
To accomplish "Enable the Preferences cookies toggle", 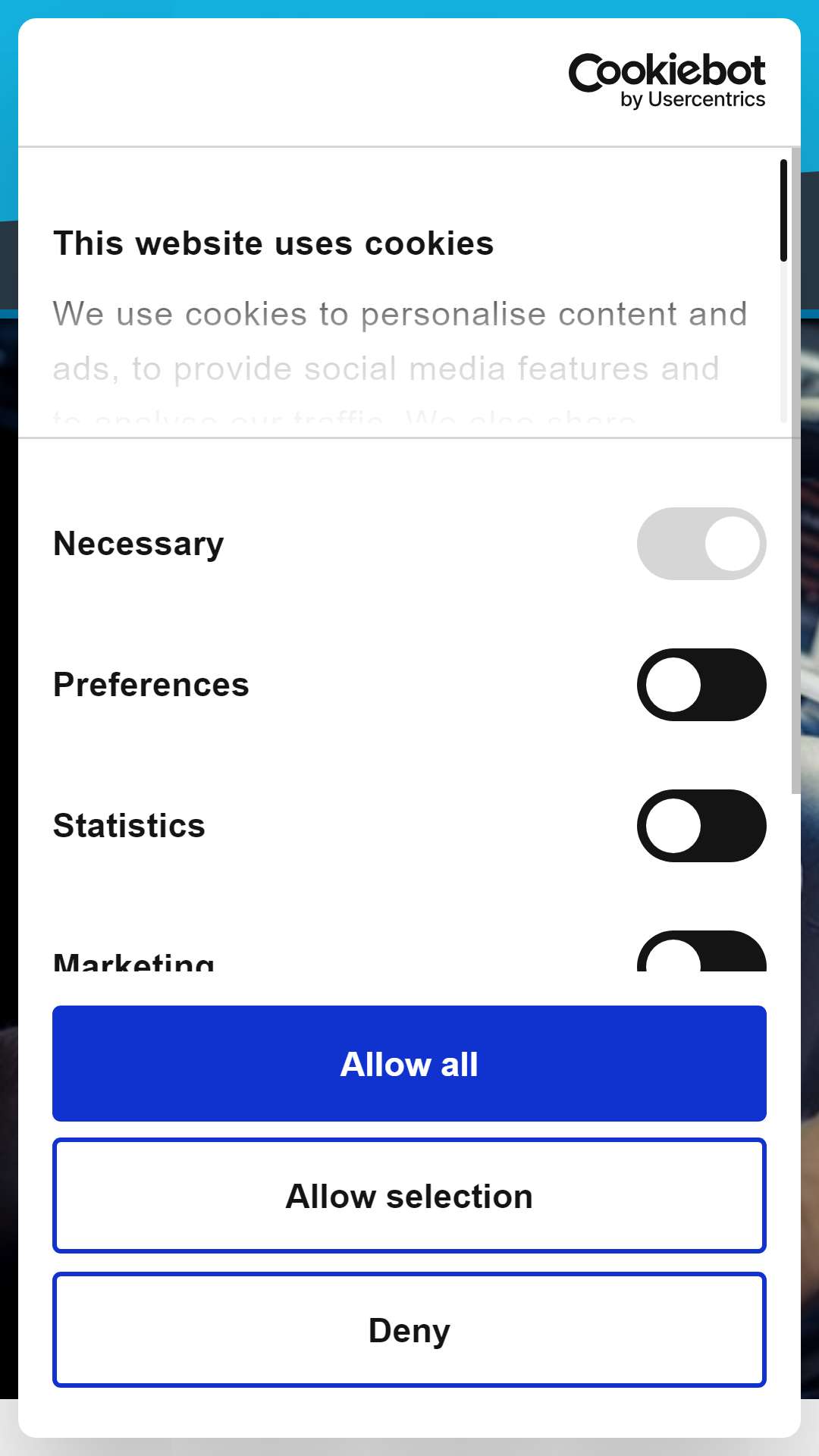I will point(701,685).
